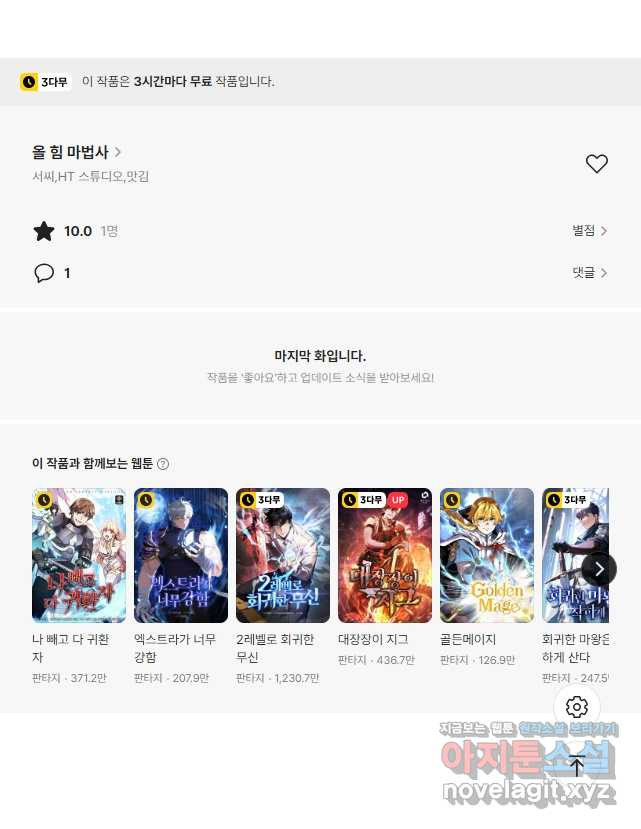This screenshot has height=829, width=641.
Task: Open the webtoon 나 빼고 다 귀환자
Action: coord(79,555)
